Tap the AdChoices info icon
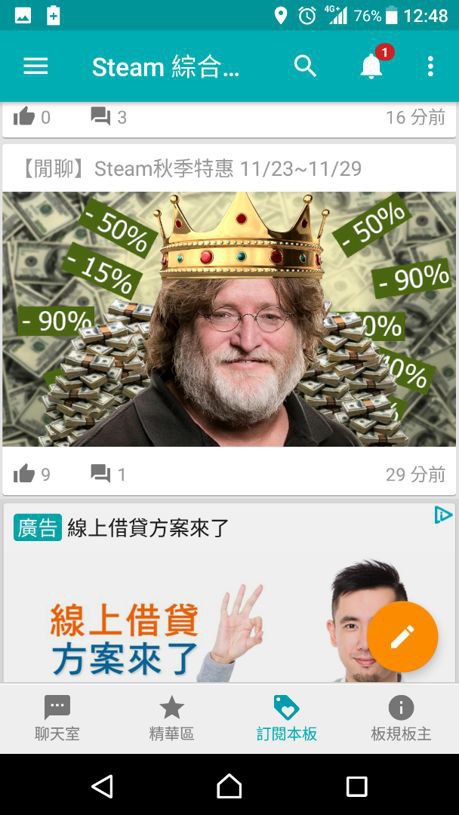459x815 pixels. tap(443, 516)
